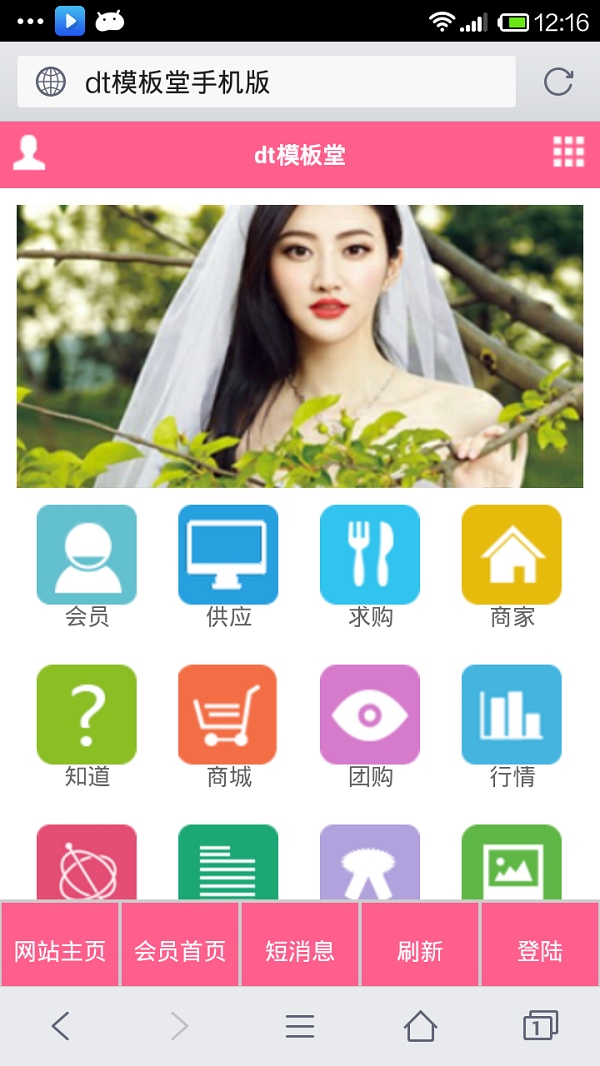Image resolution: width=600 pixels, height=1066 pixels.
Task: Tap the 刷新 button
Action: pos(420,951)
